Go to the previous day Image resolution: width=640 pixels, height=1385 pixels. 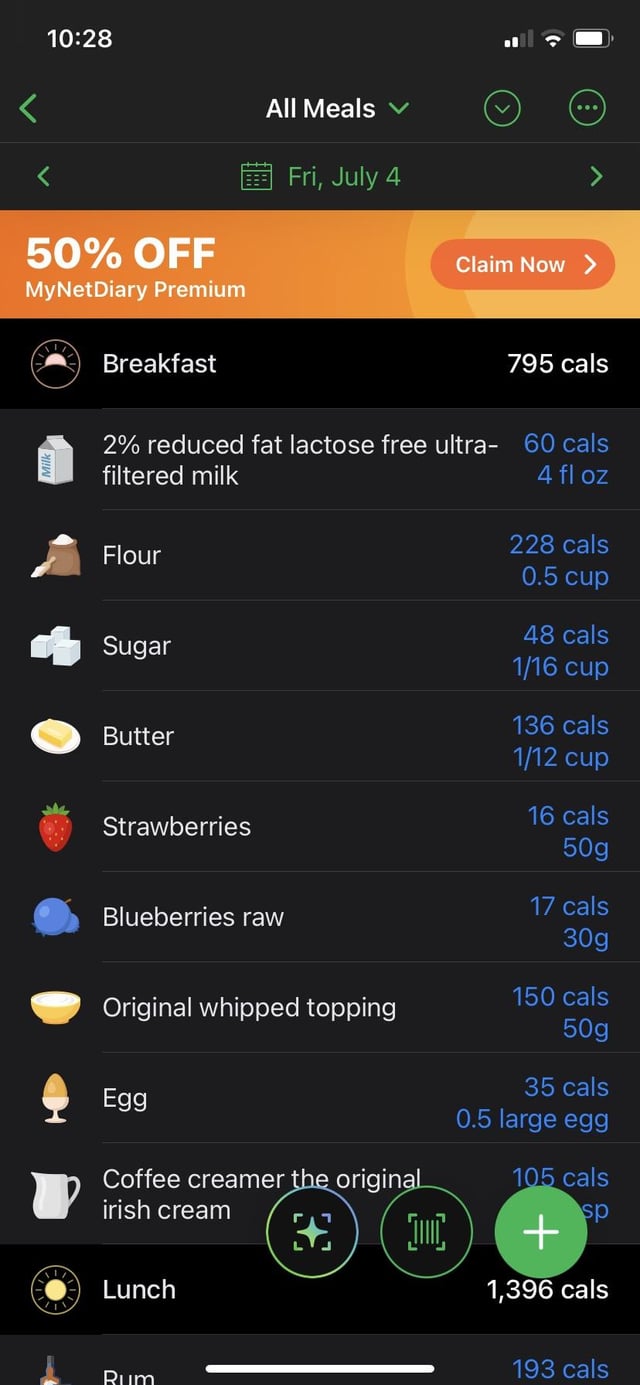click(43, 177)
